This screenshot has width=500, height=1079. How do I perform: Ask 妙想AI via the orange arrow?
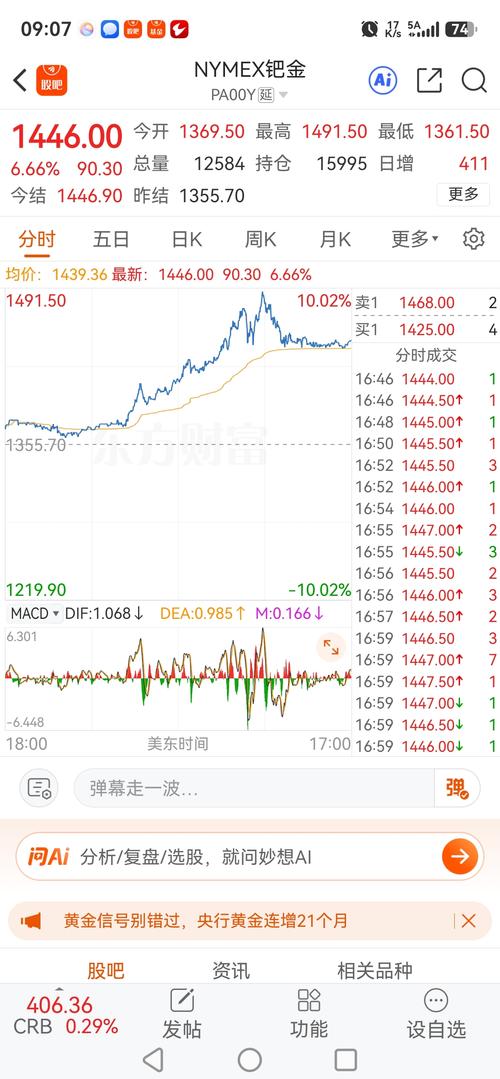(459, 857)
